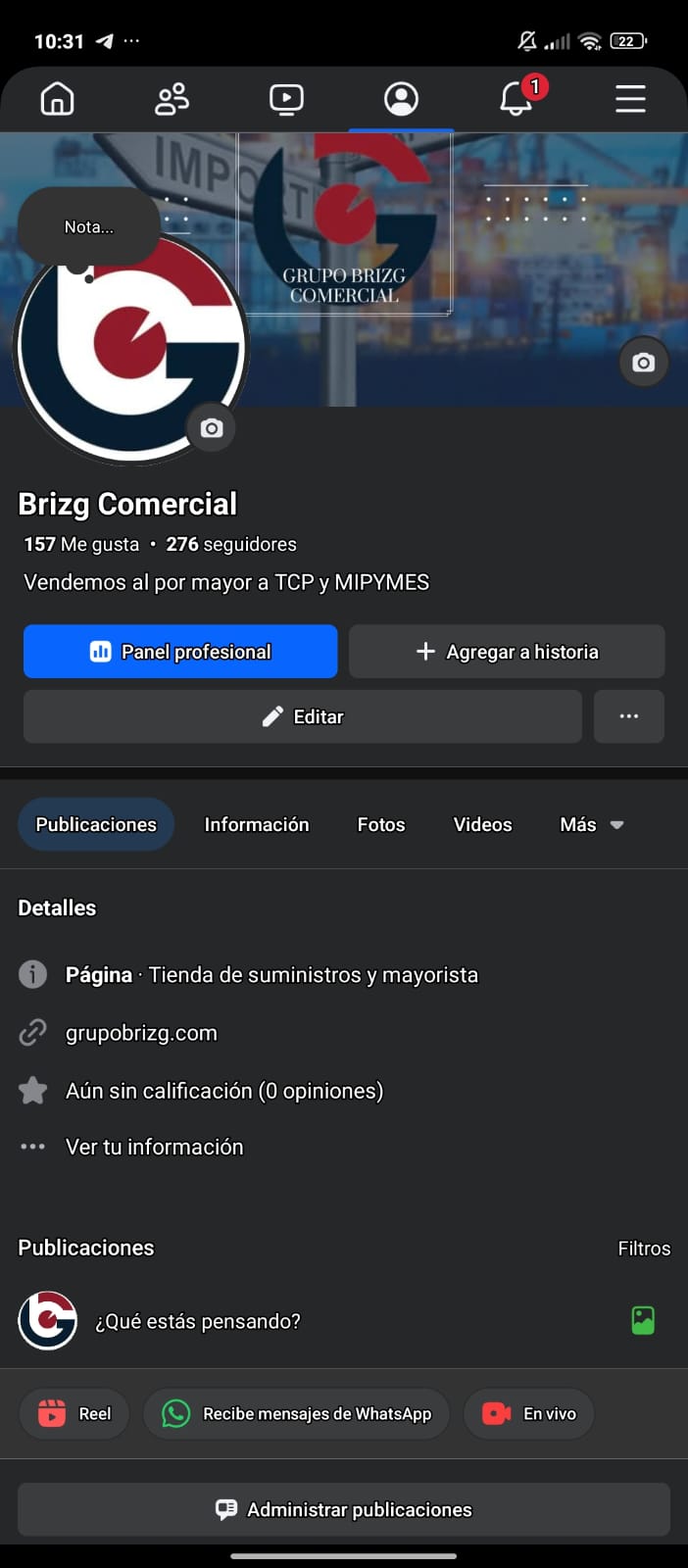
Task: Select Ver tu información
Action: [154, 1147]
